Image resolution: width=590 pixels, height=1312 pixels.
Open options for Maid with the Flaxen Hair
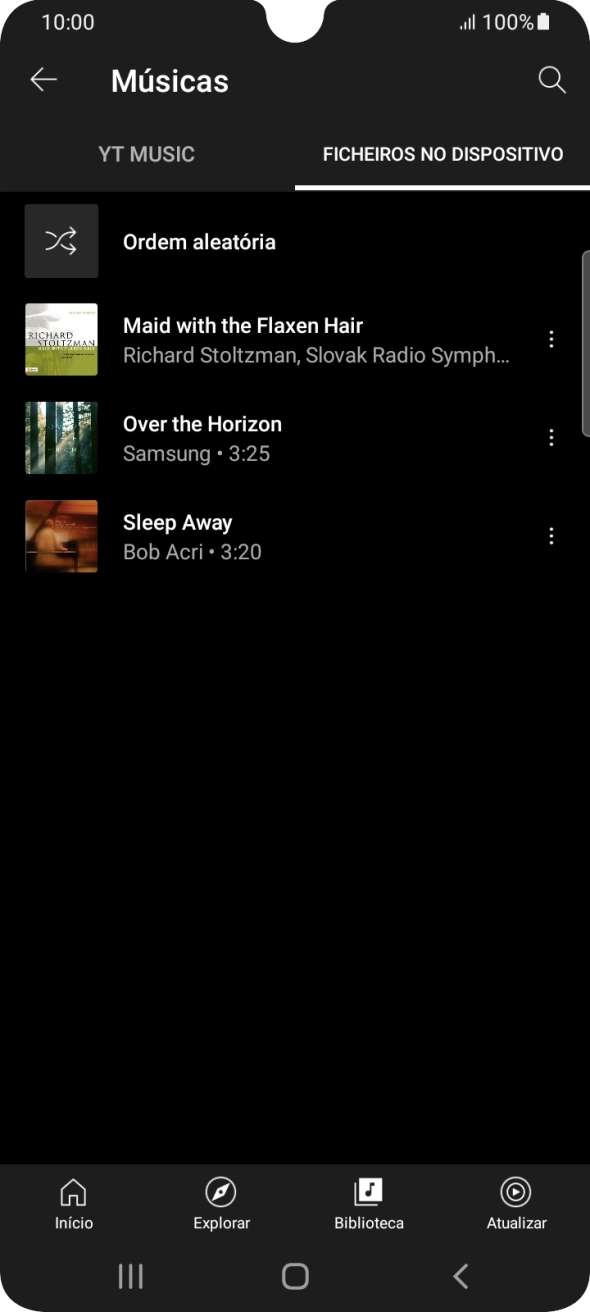point(551,339)
